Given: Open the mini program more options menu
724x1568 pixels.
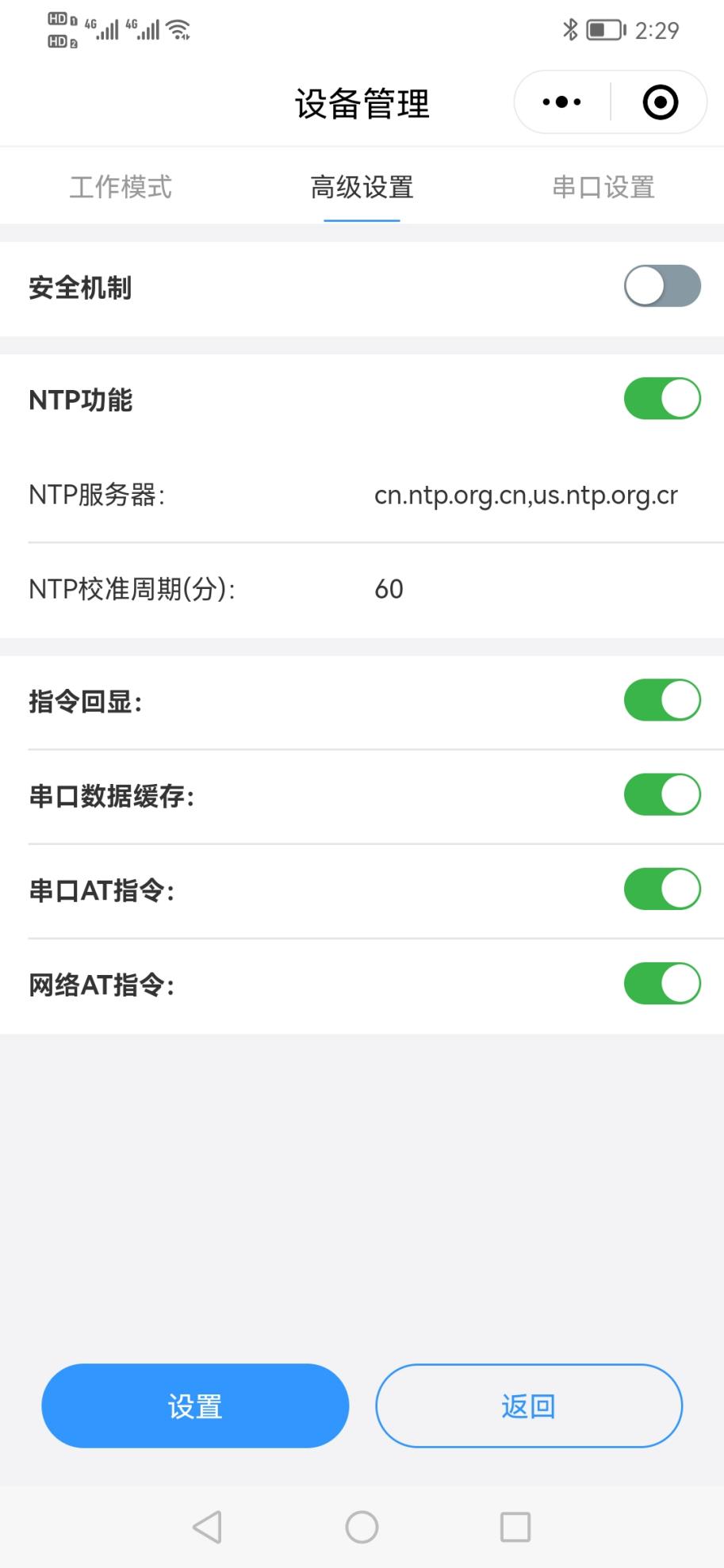Looking at the screenshot, I should [x=562, y=102].
